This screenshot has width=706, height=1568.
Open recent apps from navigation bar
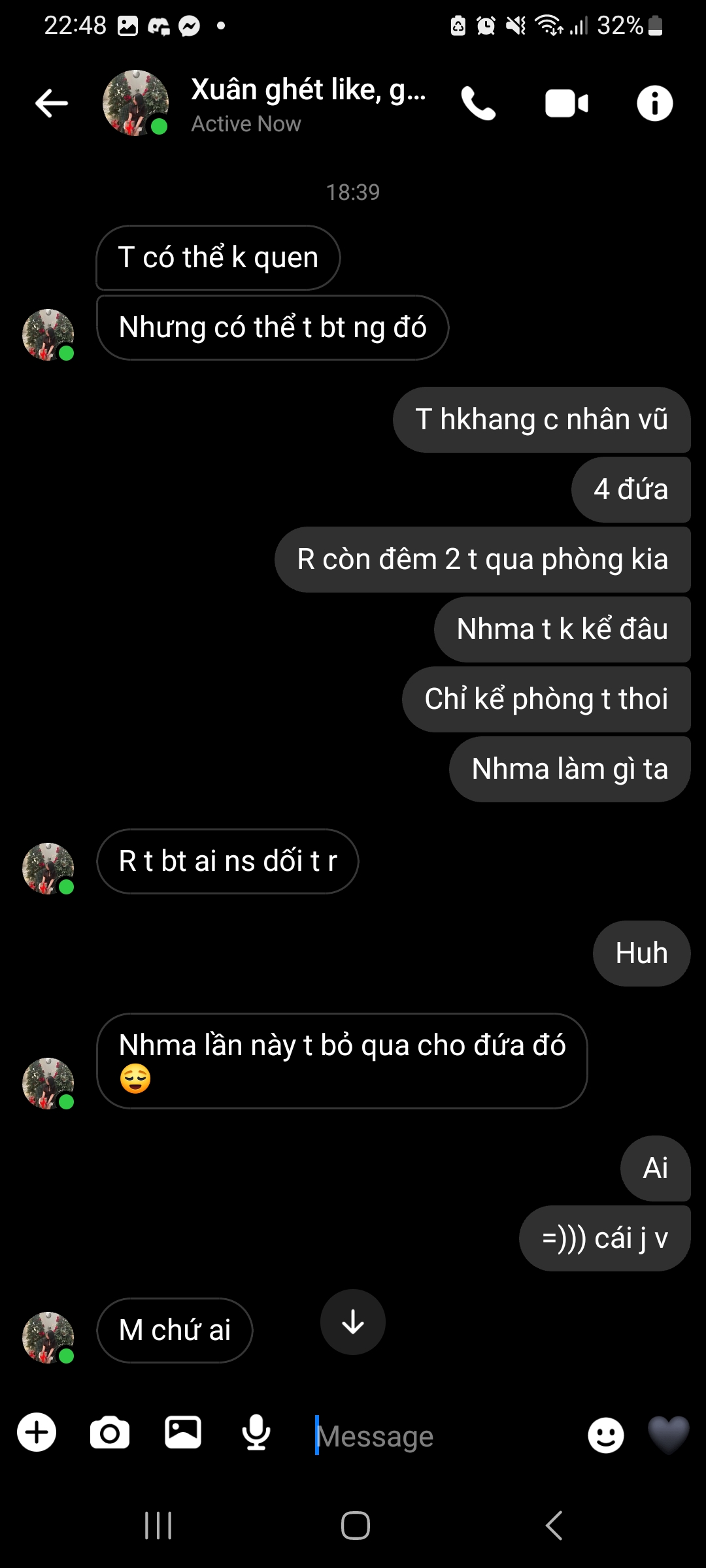[158, 1526]
